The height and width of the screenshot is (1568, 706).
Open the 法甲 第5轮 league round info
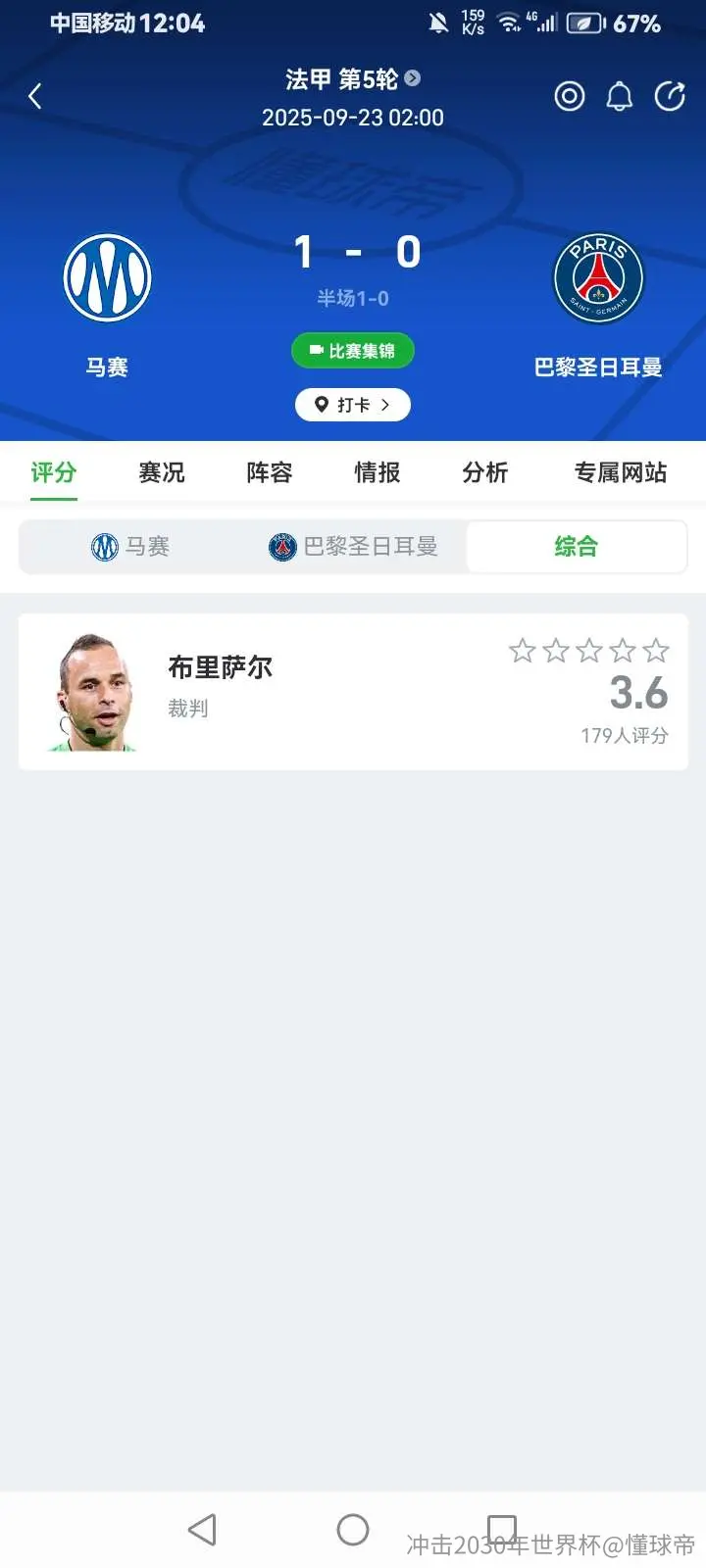[352, 78]
